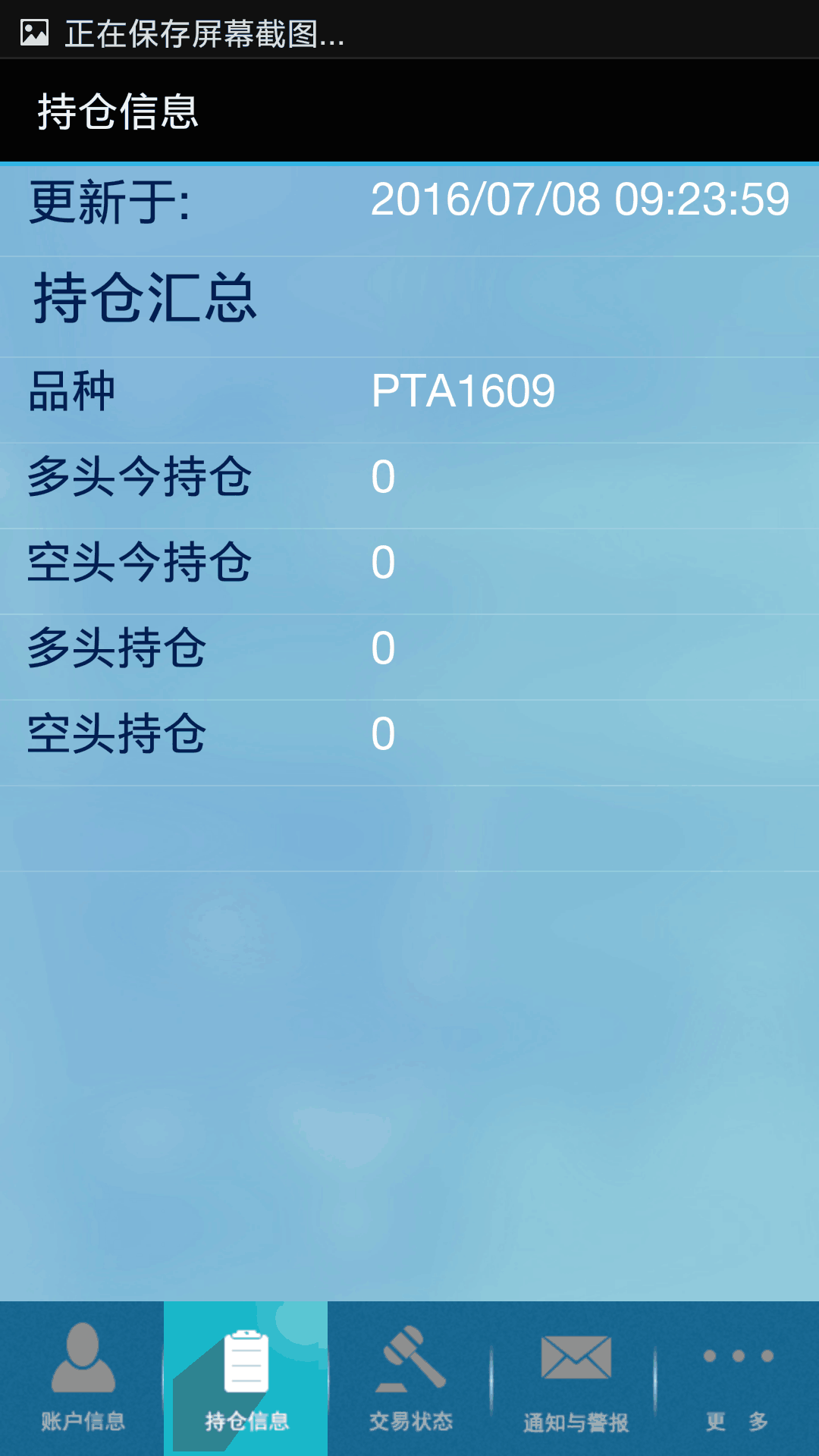Select the 持仓信息 tab
Image resolution: width=819 pixels, height=1456 pixels.
[x=246, y=1379]
